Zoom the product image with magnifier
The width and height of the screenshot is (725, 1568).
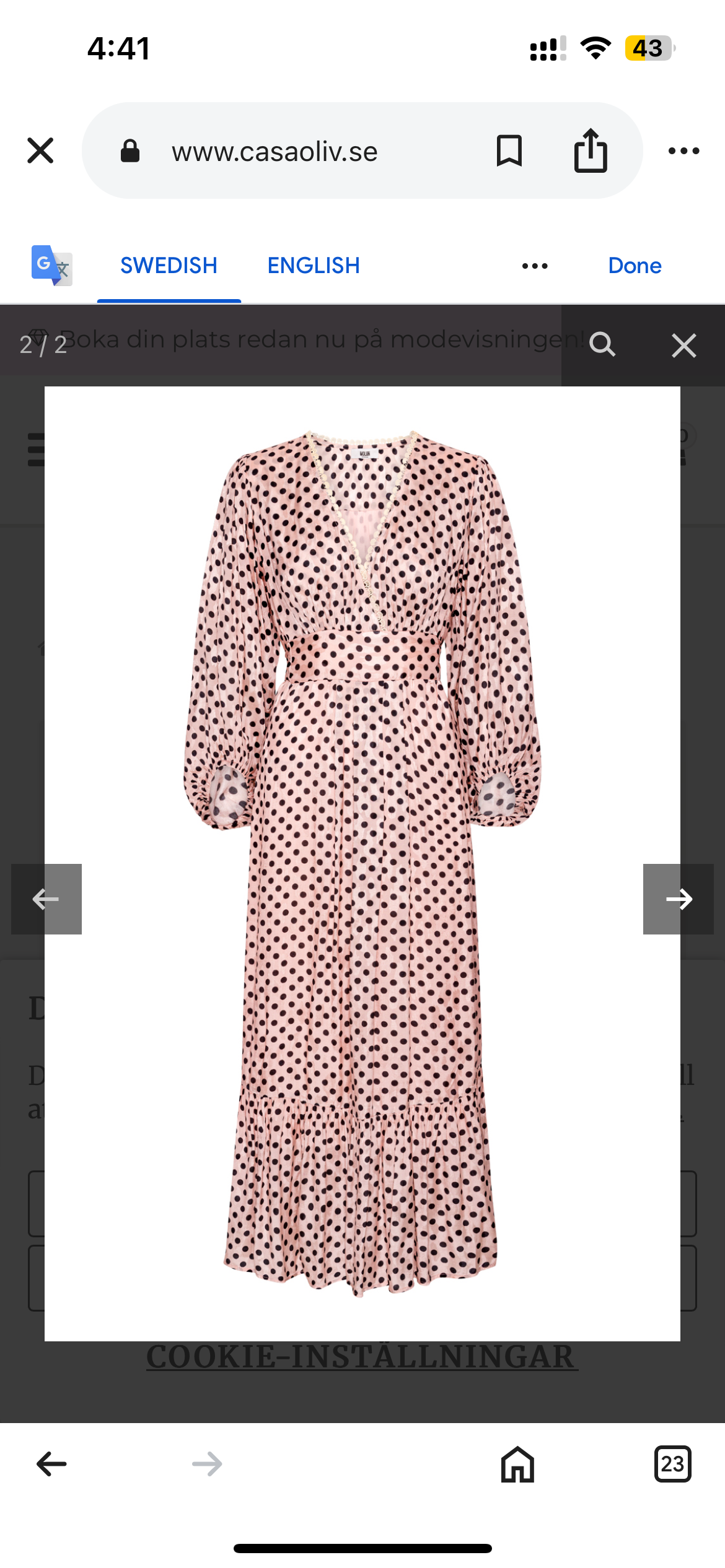(602, 344)
